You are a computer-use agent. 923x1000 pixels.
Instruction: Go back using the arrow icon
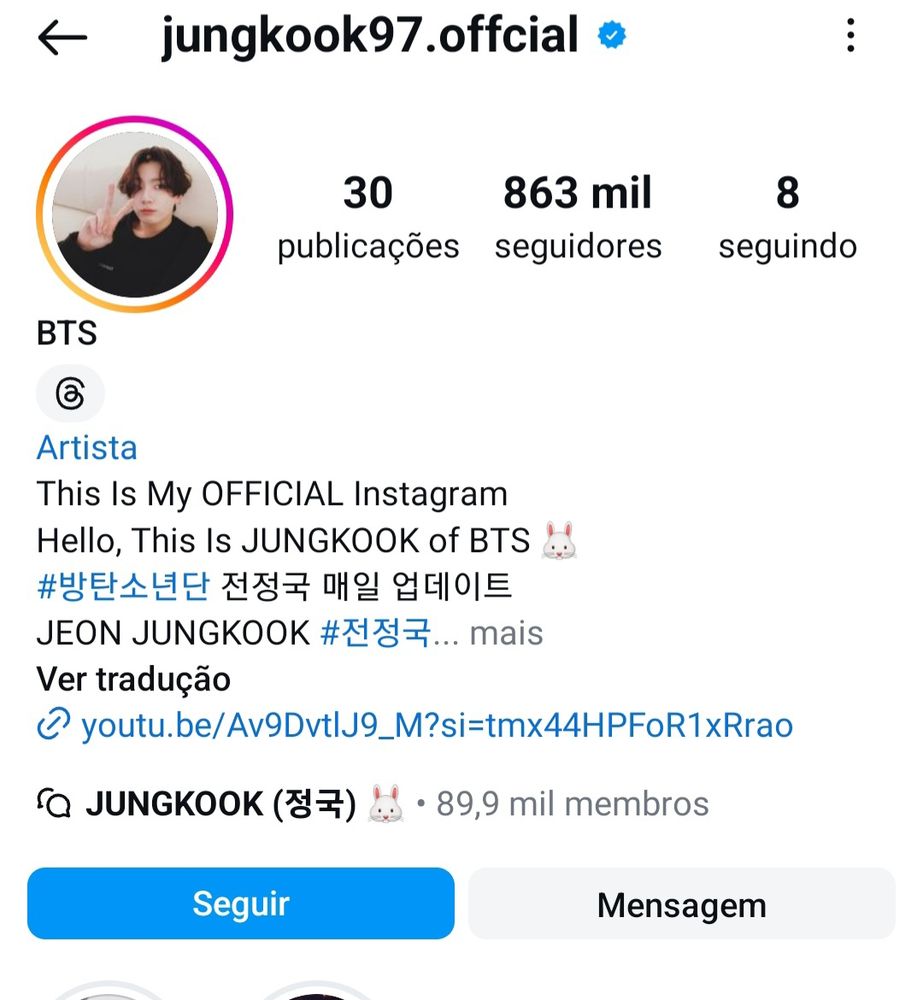click(x=62, y=38)
